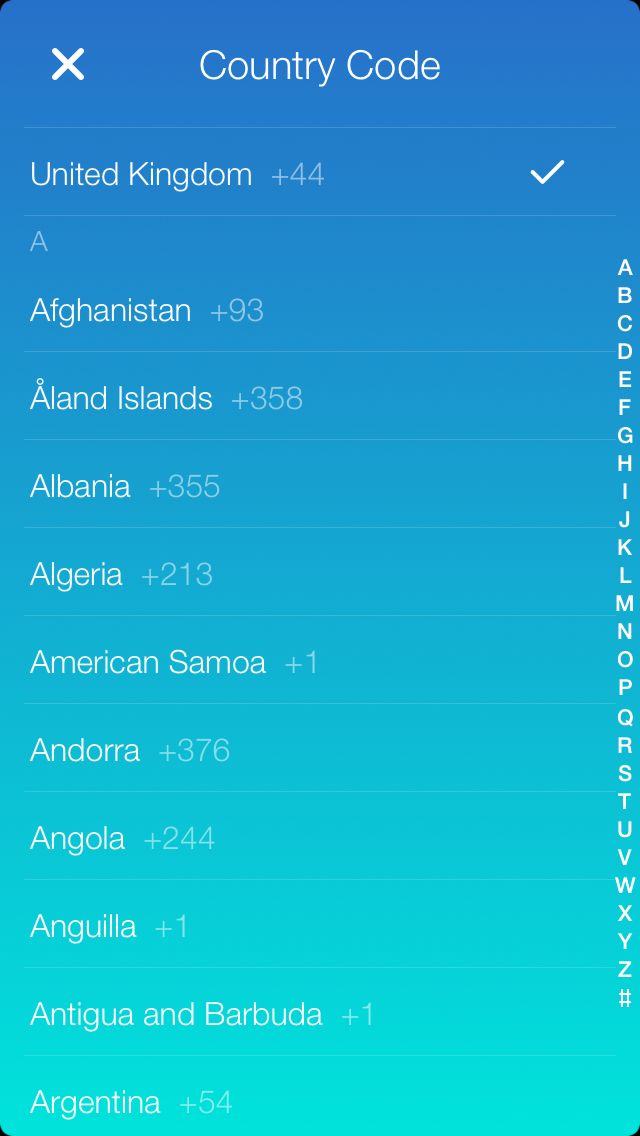Choose Afghanistan +93
The image size is (640, 1136).
coord(300,310)
